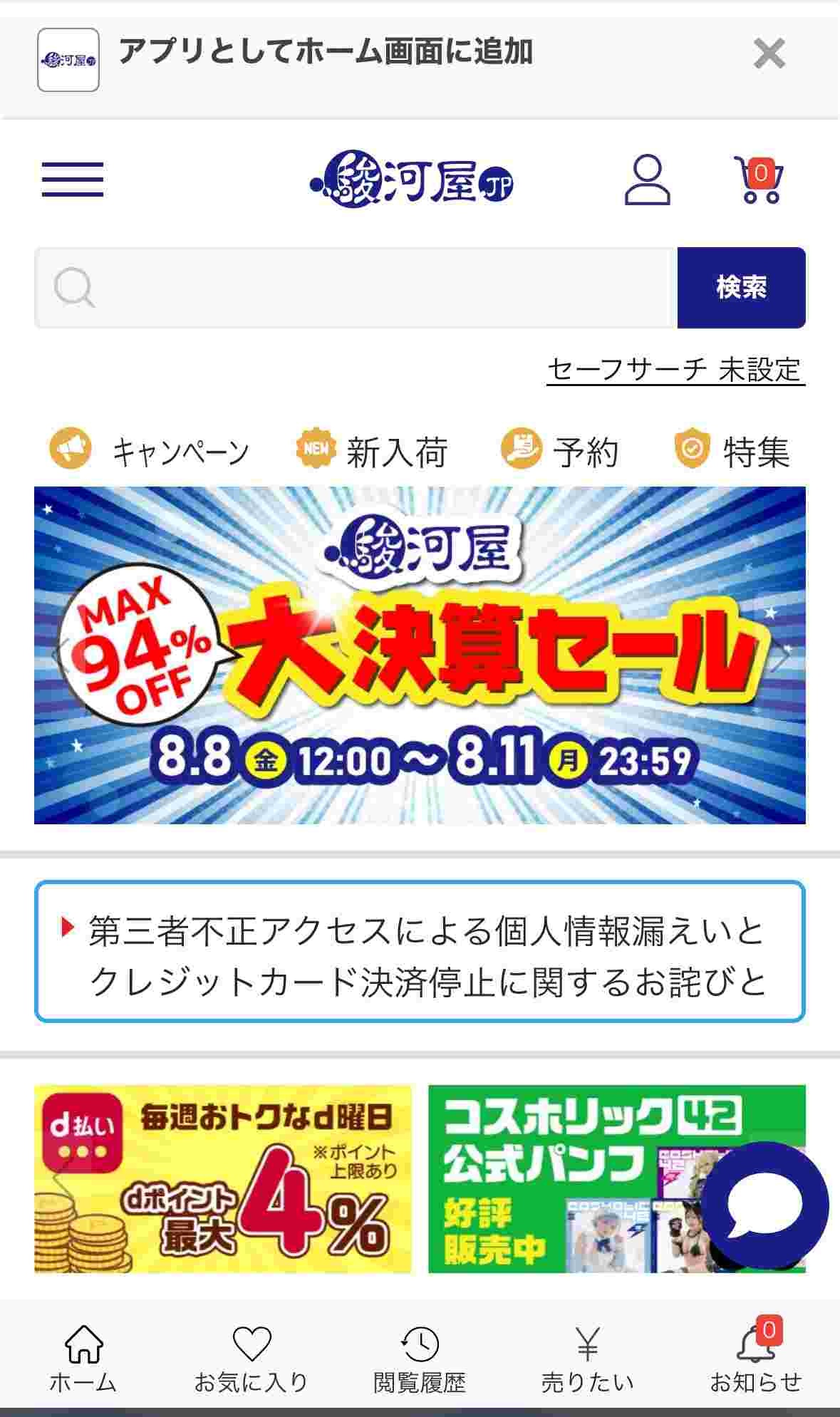The height and width of the screenshot is (1417, 840).
Task: Switch to the お気に入り tab
Action: click(252, 1359)
